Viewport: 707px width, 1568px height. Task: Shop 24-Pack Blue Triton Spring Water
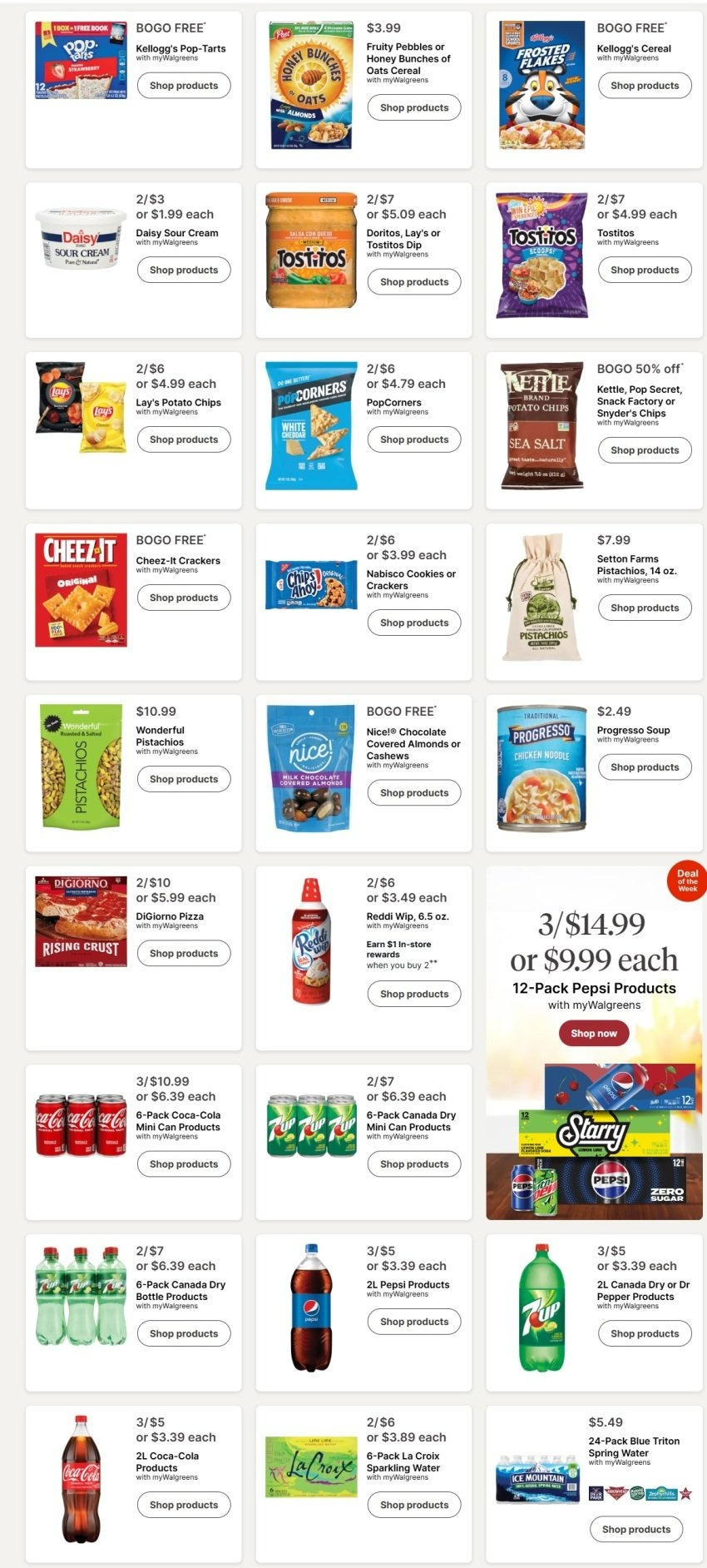(x=636, y=1529)
